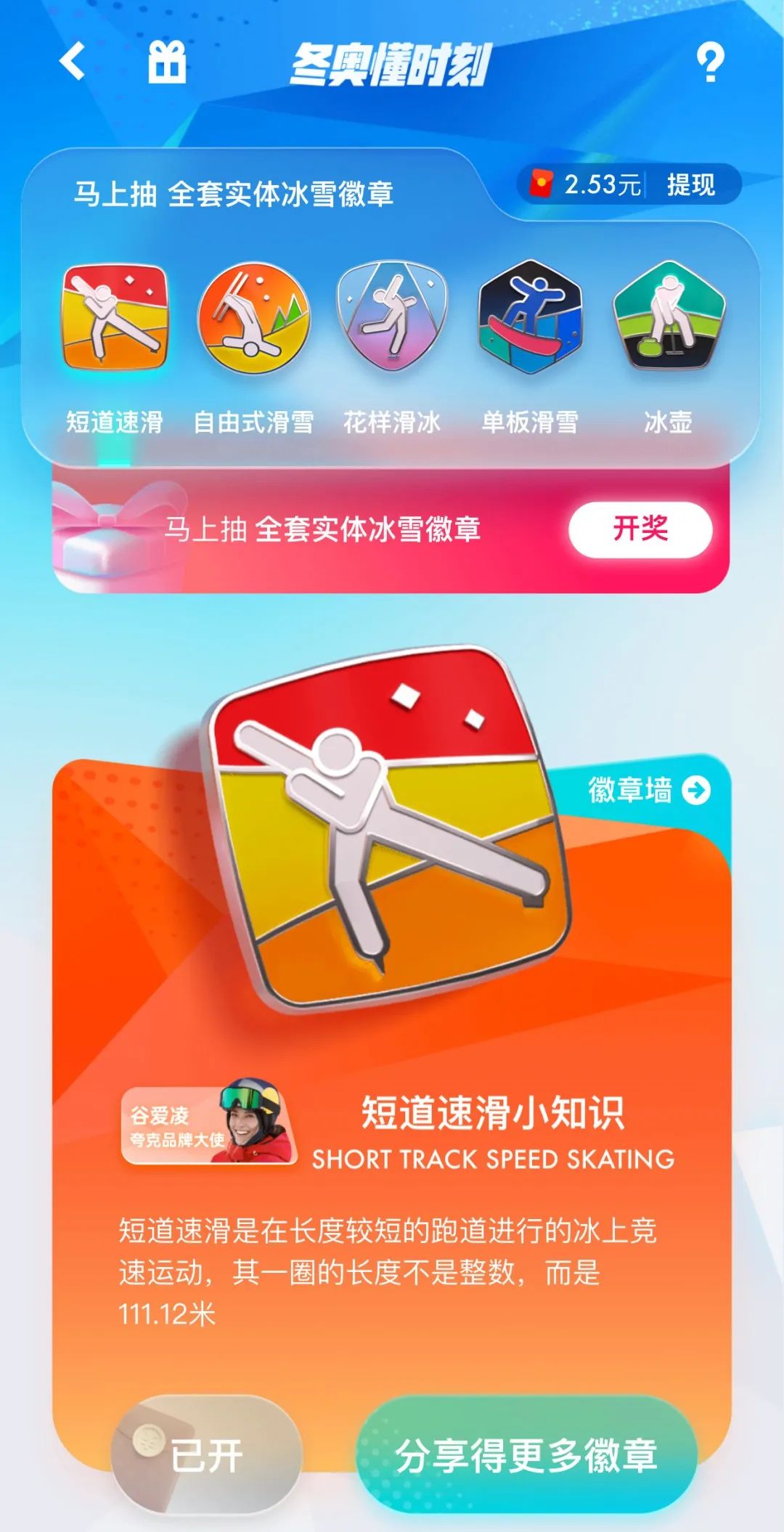The width and height of the screenshot is (784, 1532).
Task: Tap 提现 to withdraw the balance
Action: (691, 184)
